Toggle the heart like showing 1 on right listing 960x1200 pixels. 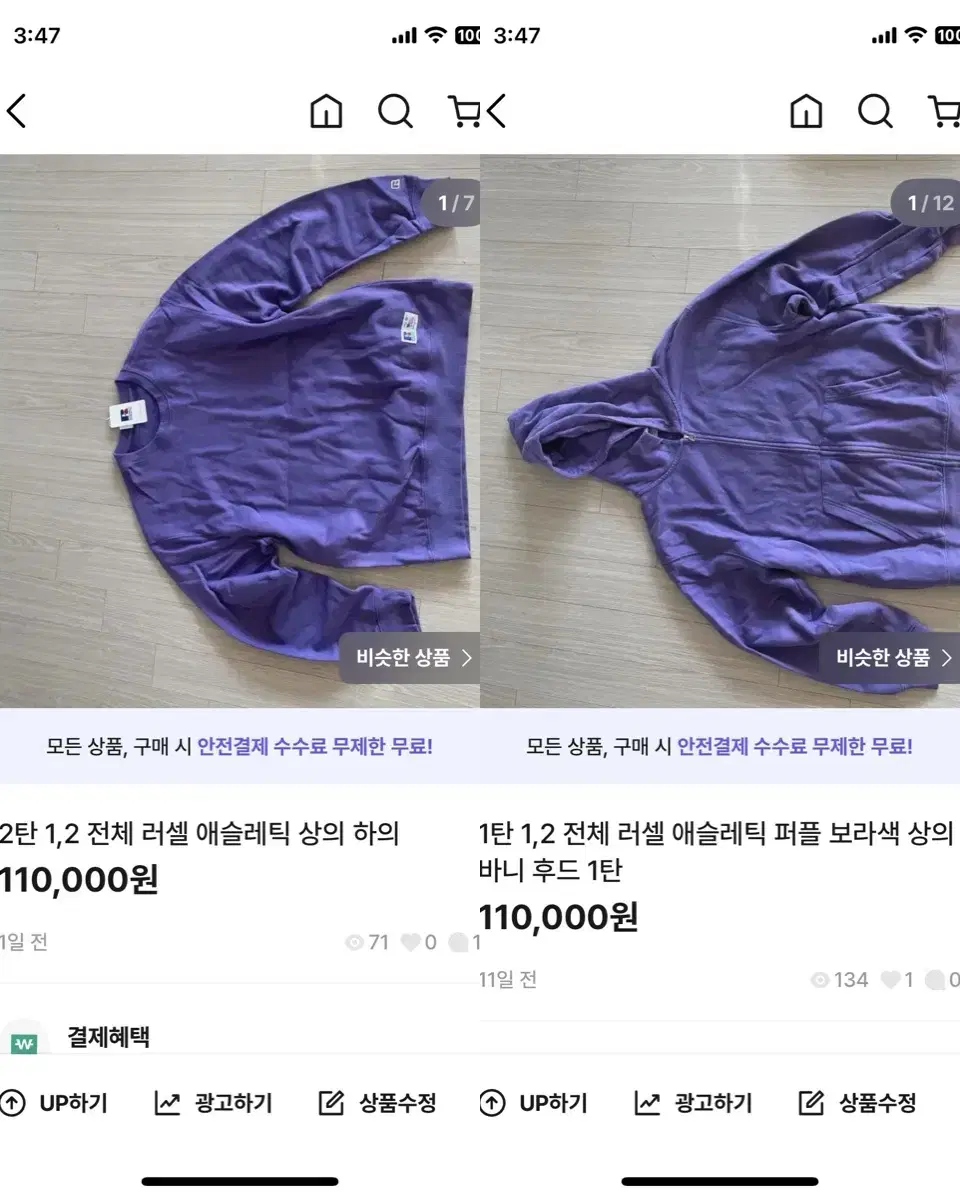(x=893, y=980)
